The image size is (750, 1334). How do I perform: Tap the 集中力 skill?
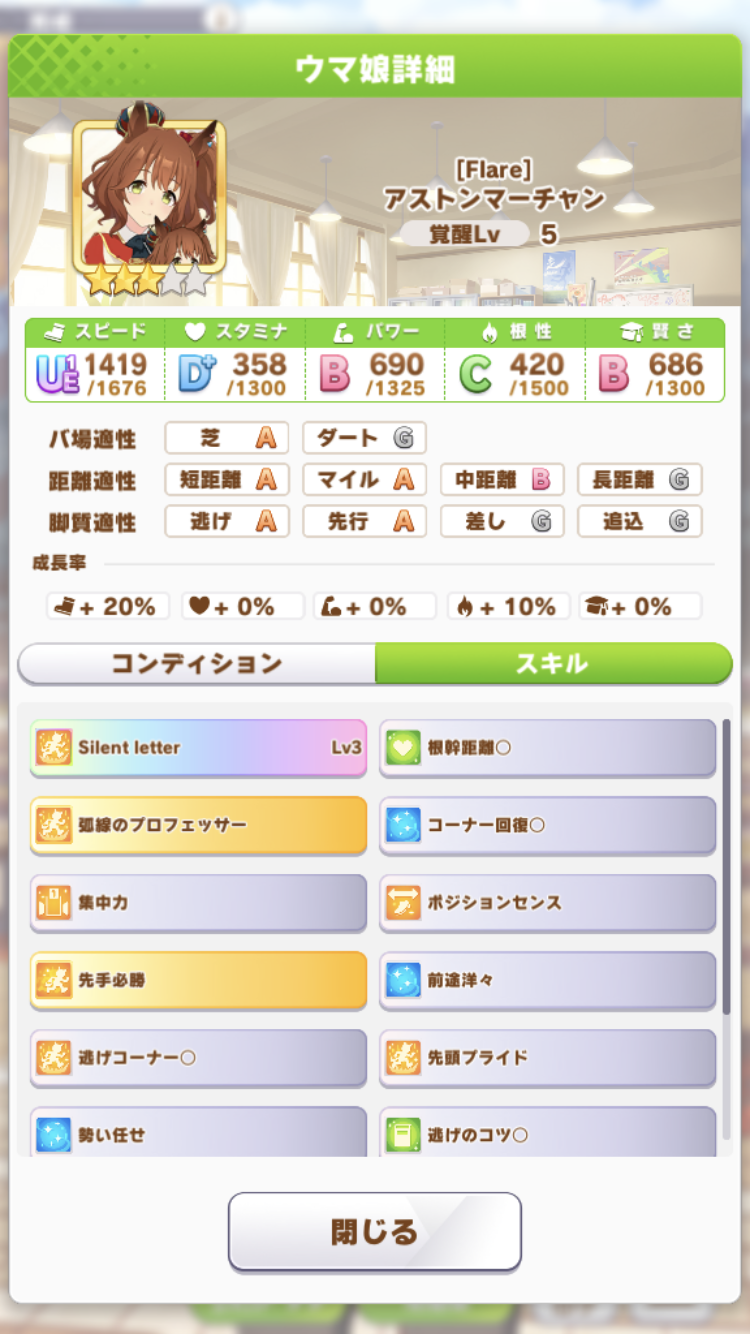point(199,903)
